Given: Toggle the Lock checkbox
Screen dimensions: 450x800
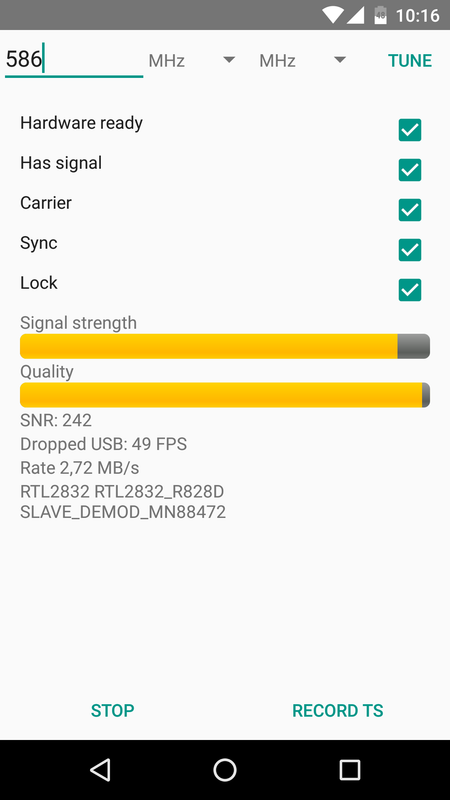Looking at the screenshot, I should (x=410, y=290).
